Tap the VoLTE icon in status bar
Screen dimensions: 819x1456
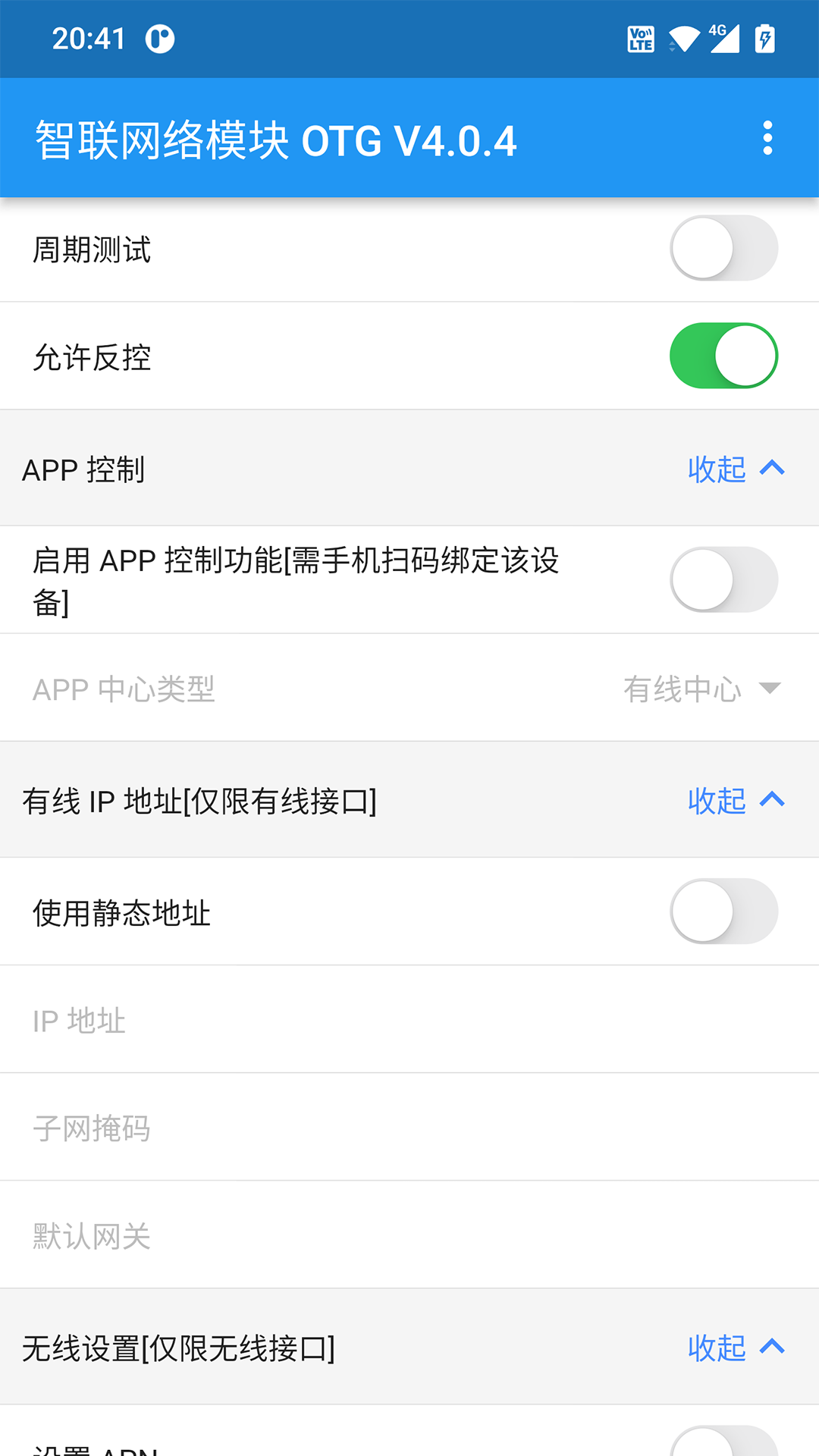[x=639, y=39]
